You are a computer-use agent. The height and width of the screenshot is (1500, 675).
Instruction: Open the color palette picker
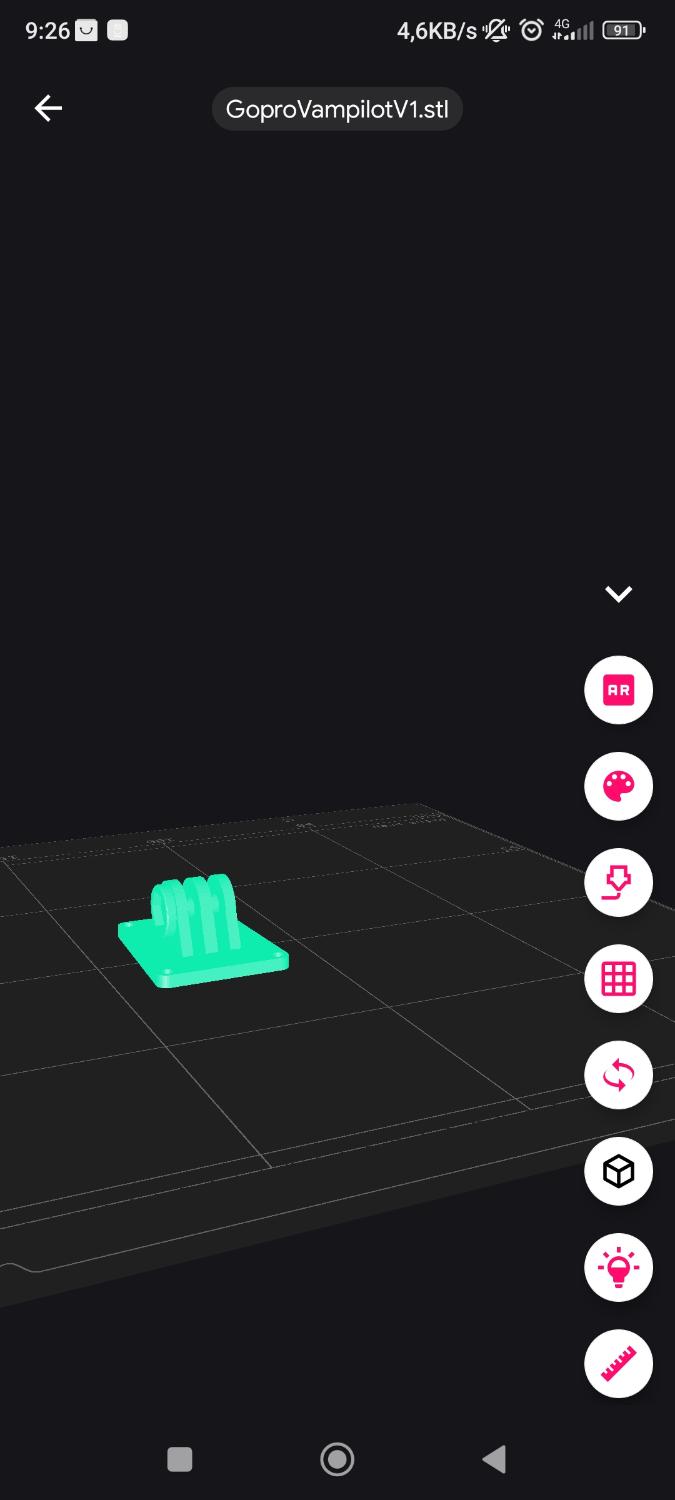click(618, 786)
